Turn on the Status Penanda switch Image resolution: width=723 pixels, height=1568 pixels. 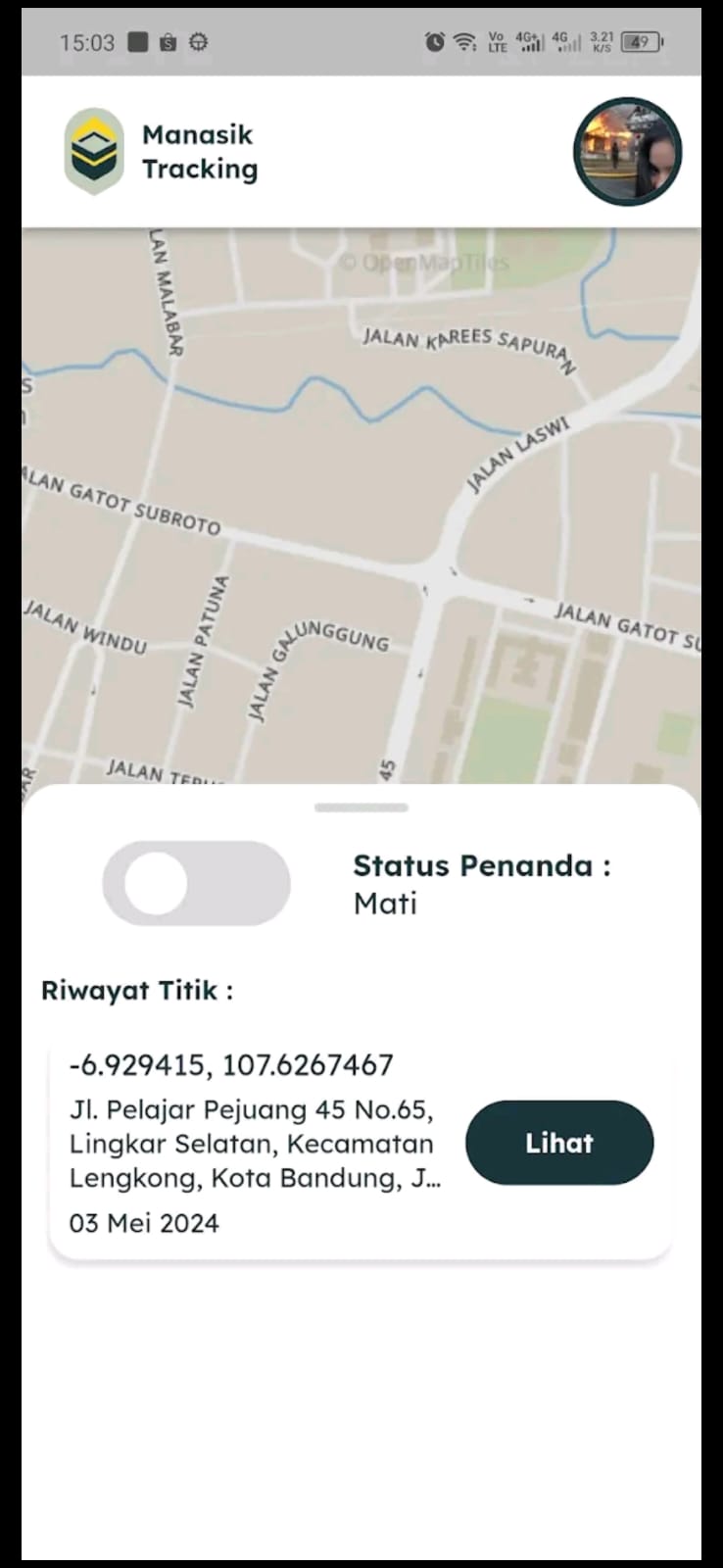(196, 883)
